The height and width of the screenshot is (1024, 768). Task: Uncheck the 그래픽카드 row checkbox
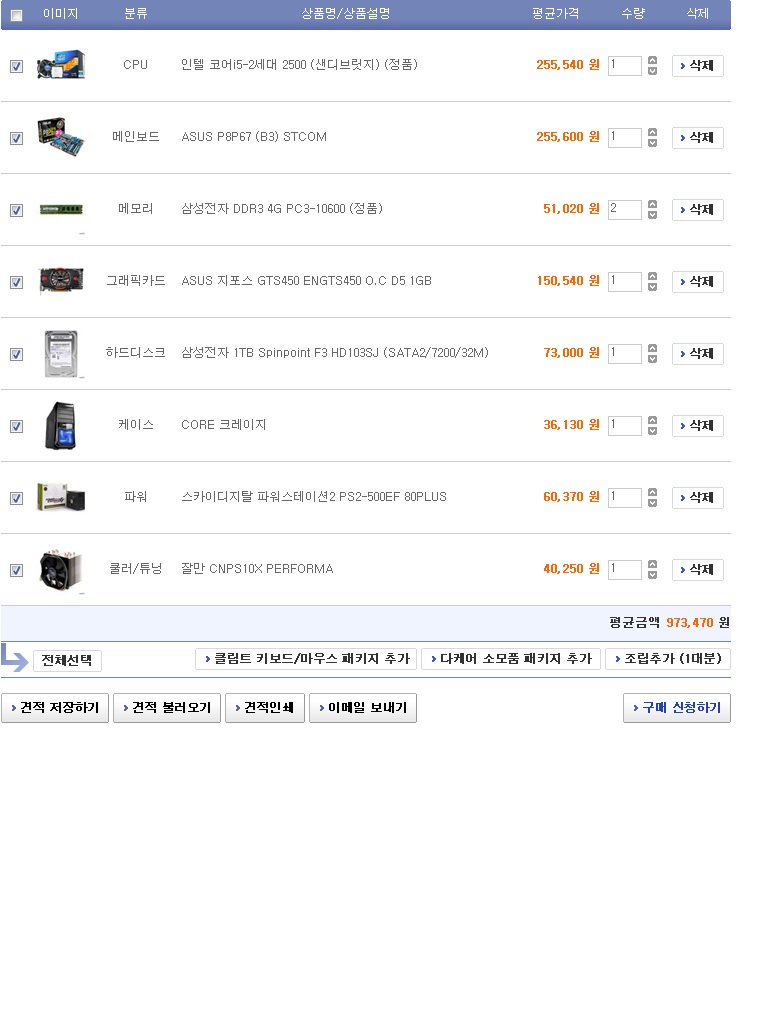[x=16, y=282]
